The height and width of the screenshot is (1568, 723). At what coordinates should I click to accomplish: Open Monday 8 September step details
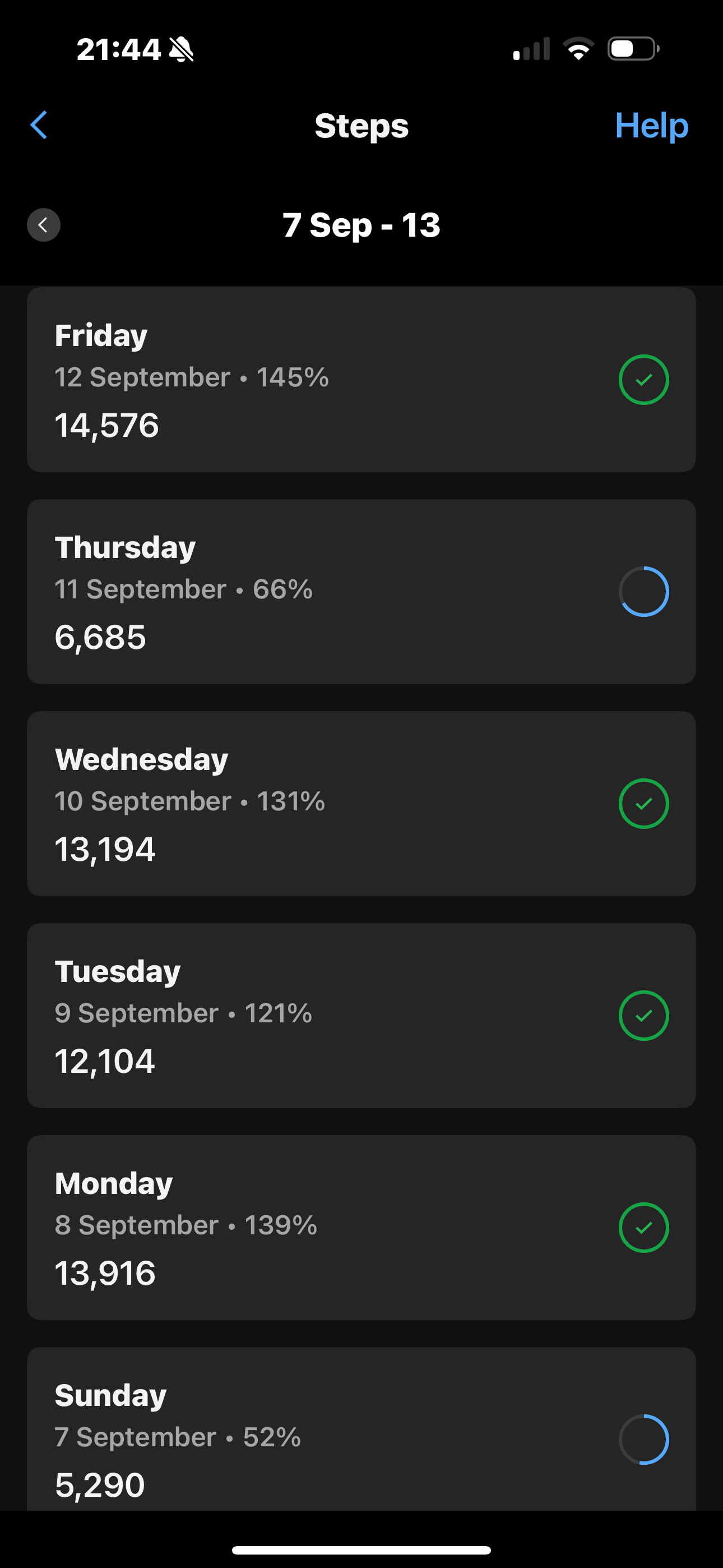361,1227
